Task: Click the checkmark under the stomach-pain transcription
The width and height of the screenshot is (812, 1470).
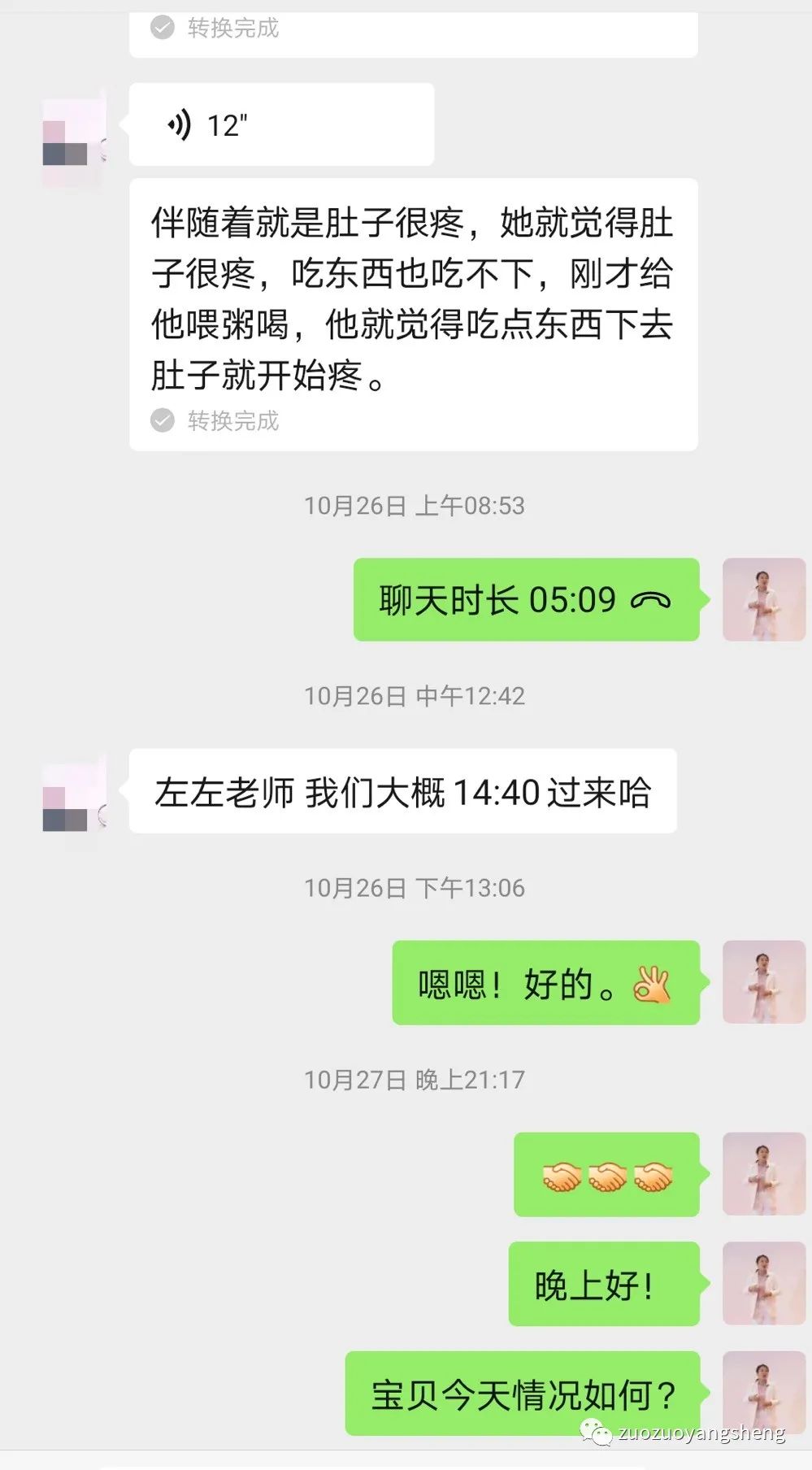Action: tap(163, 421)
